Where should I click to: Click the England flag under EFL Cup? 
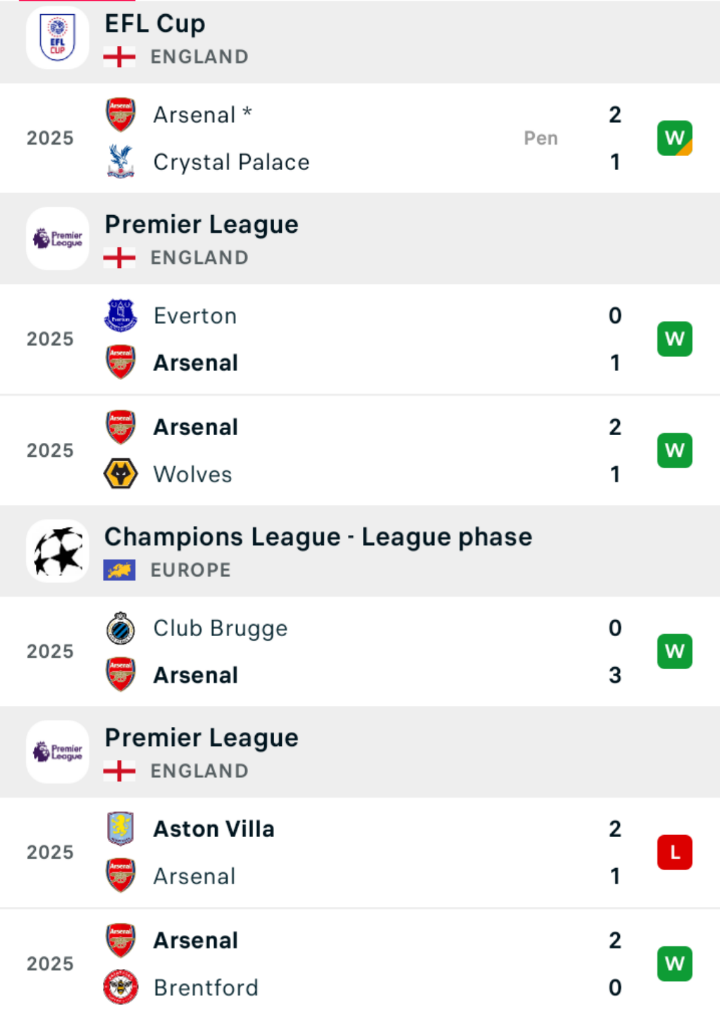click(x=119, y=57)
